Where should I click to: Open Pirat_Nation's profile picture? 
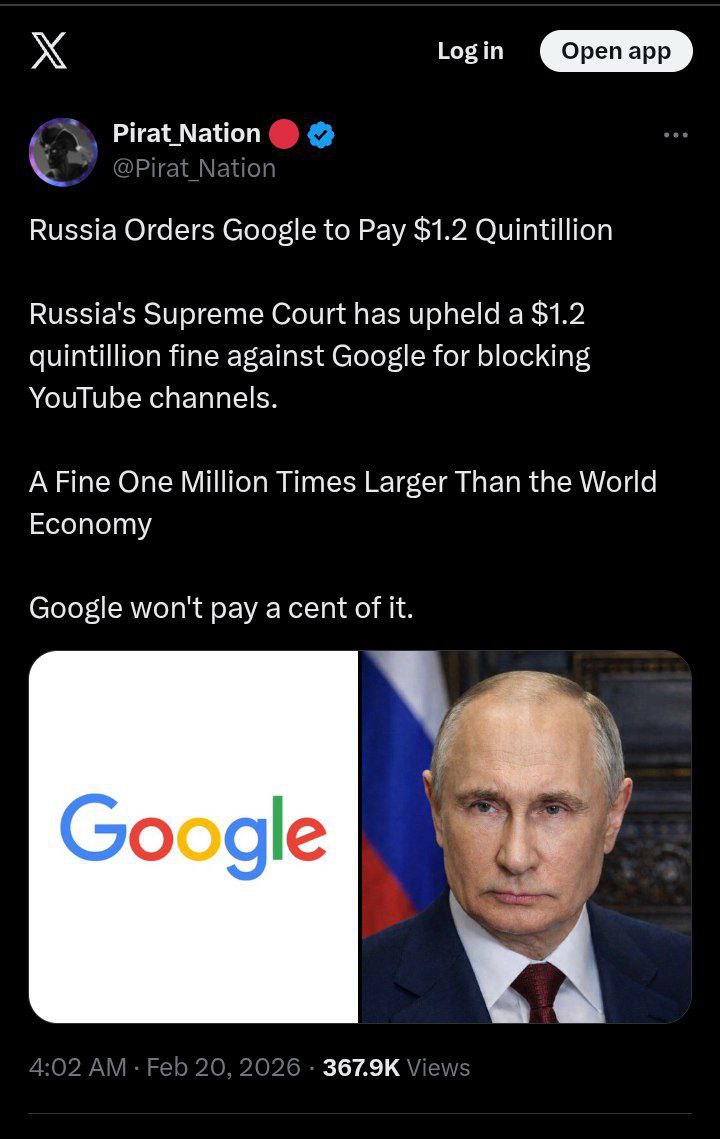click(63, 152)
